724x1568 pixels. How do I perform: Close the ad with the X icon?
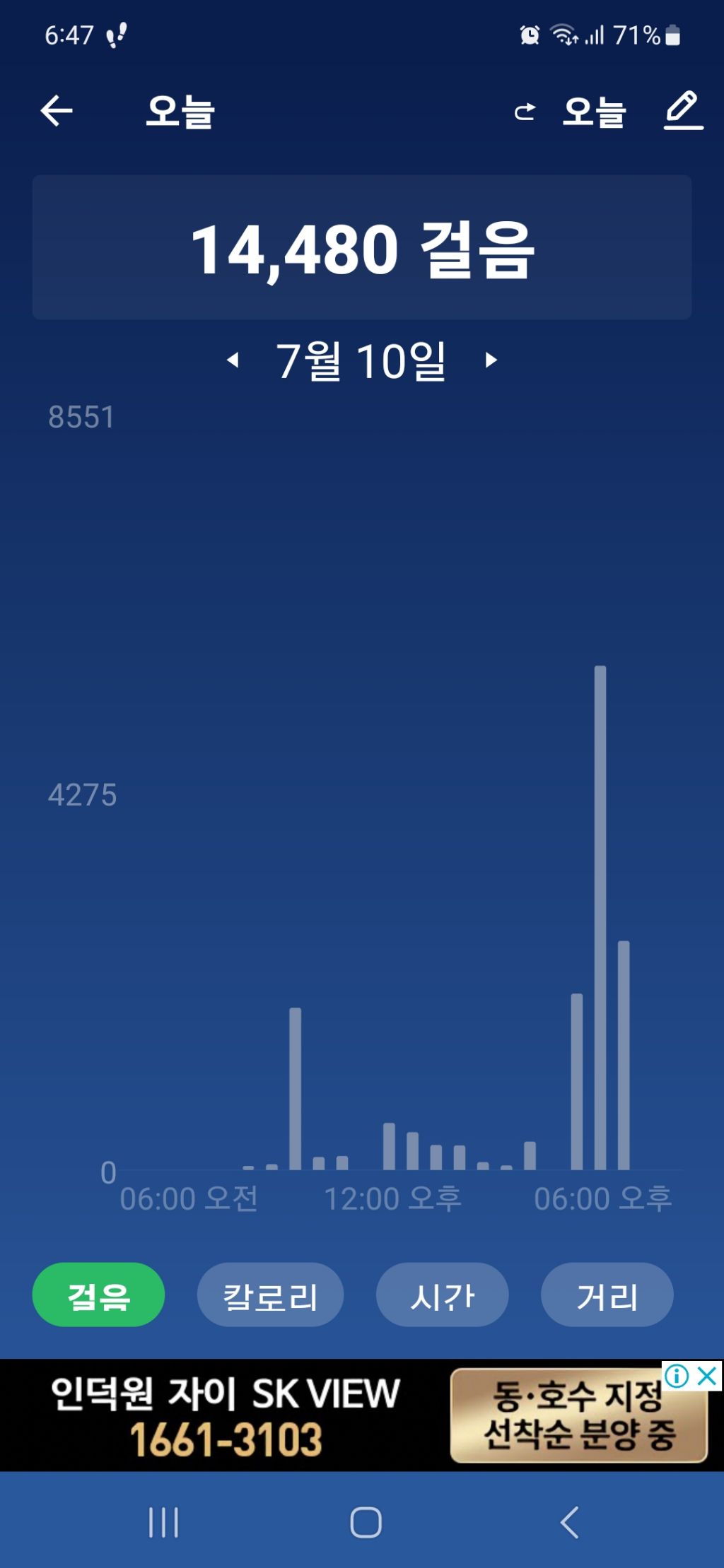pos(707,1376)
